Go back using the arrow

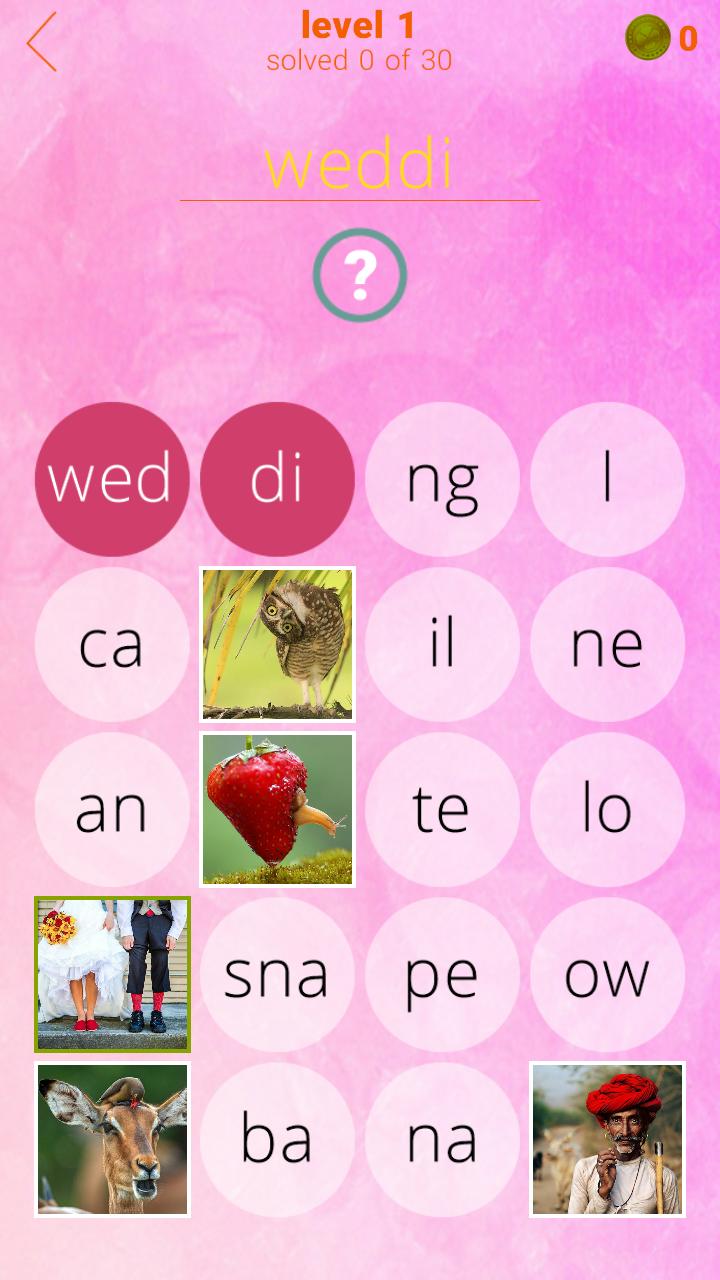pos(42,42)
